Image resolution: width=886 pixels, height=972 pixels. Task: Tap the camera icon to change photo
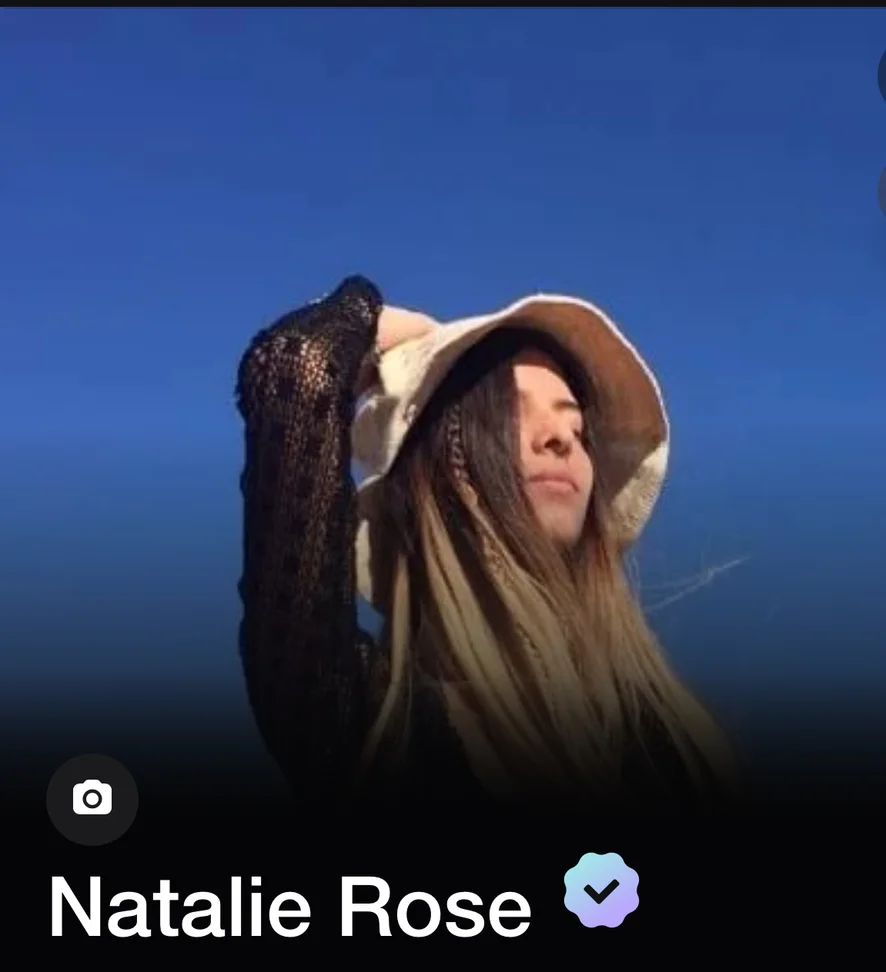[x=92, y=798]
